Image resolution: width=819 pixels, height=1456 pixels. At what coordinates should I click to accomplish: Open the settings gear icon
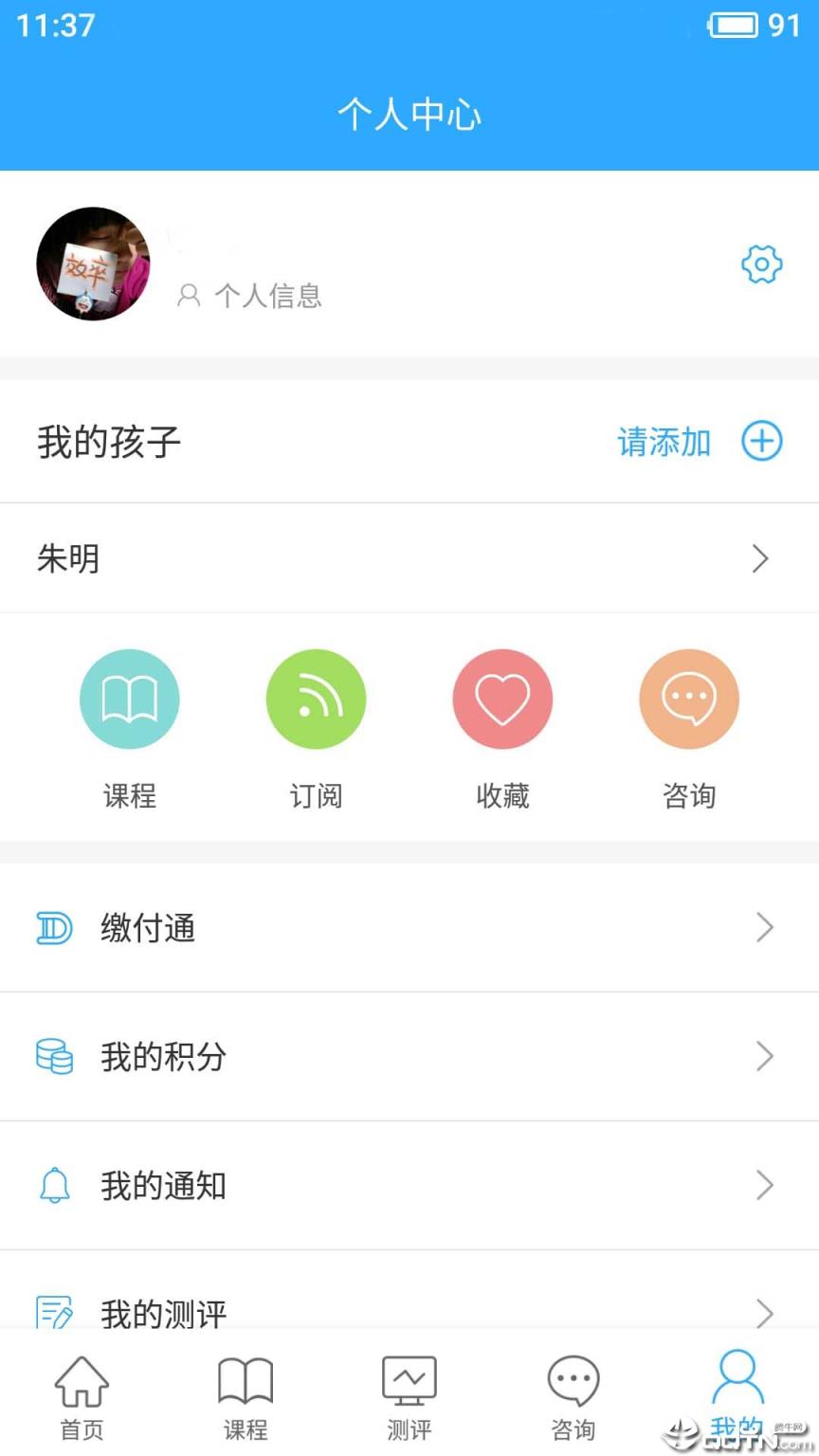click(761, 264)
